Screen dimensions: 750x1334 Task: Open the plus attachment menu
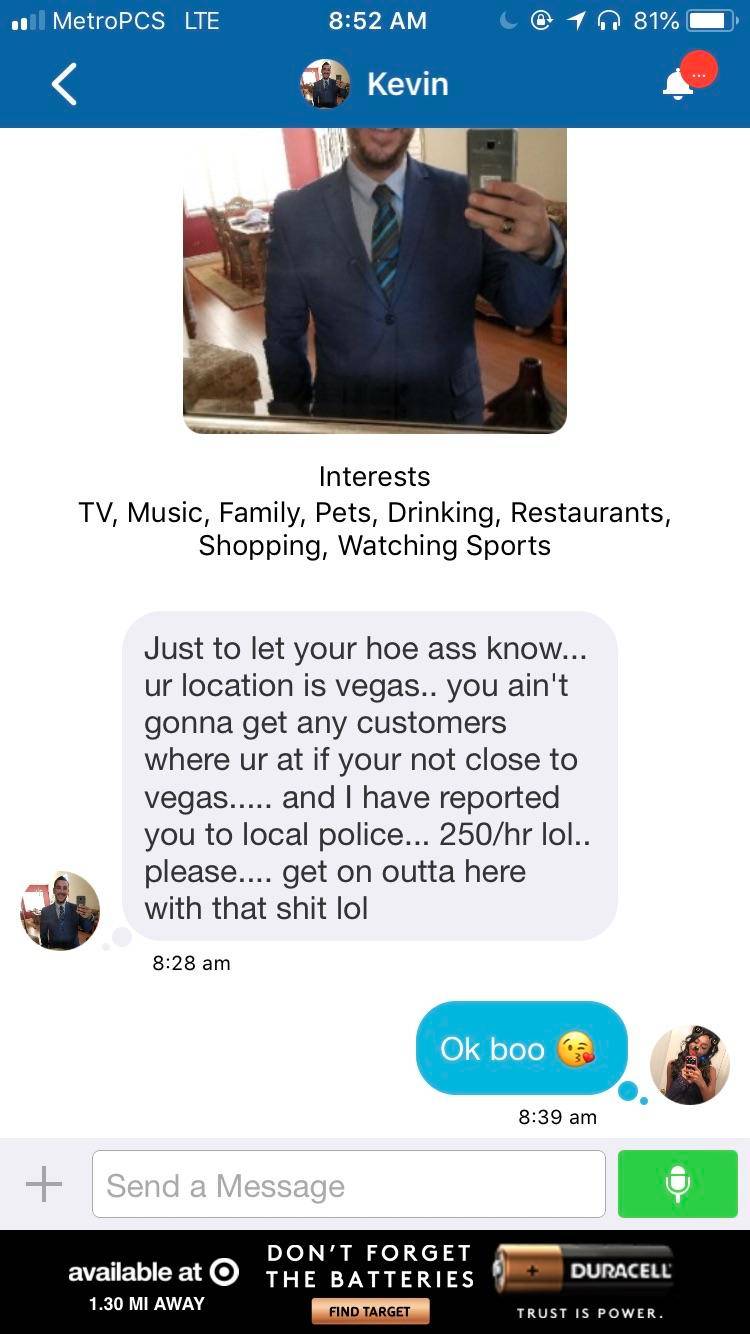coord(43,1184)
